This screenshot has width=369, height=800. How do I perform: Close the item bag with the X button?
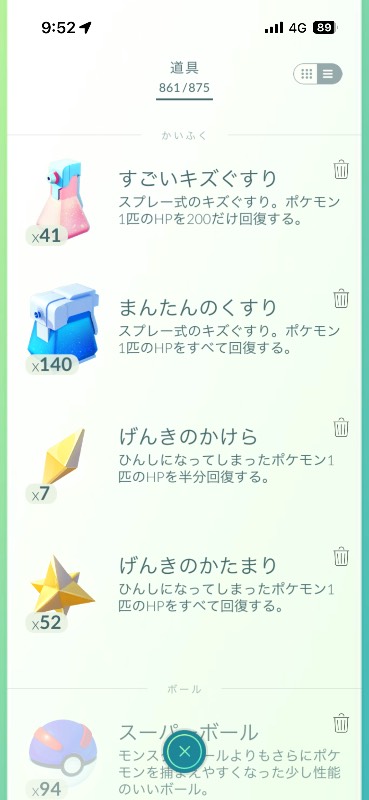[185, 751]
